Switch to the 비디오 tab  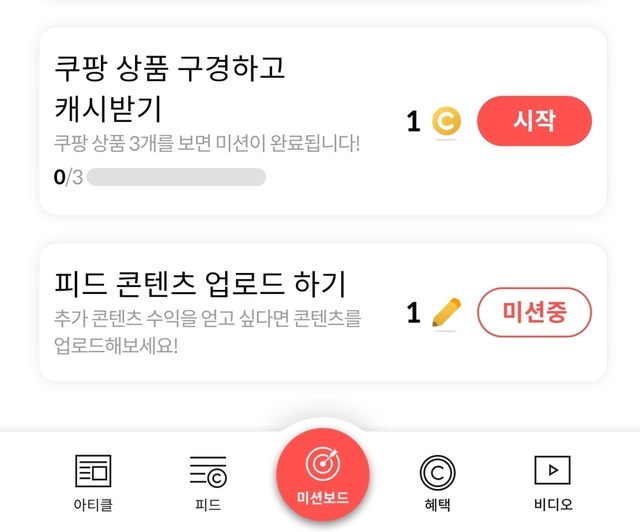coord(552,482)
